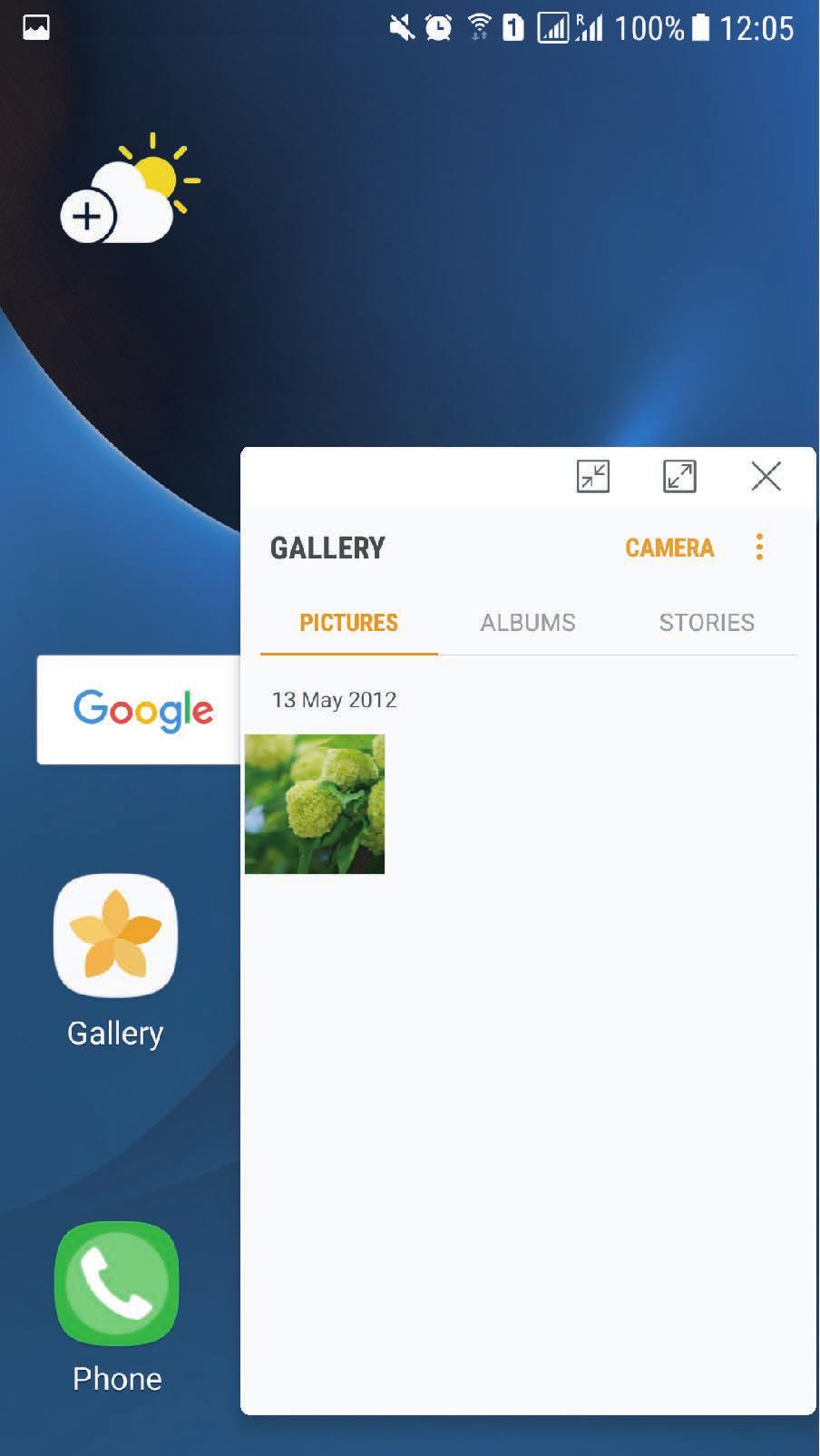Close the Gallery pop-up window
The width and height of the screenshot is (820, 1456).
(x=766, y=476)
